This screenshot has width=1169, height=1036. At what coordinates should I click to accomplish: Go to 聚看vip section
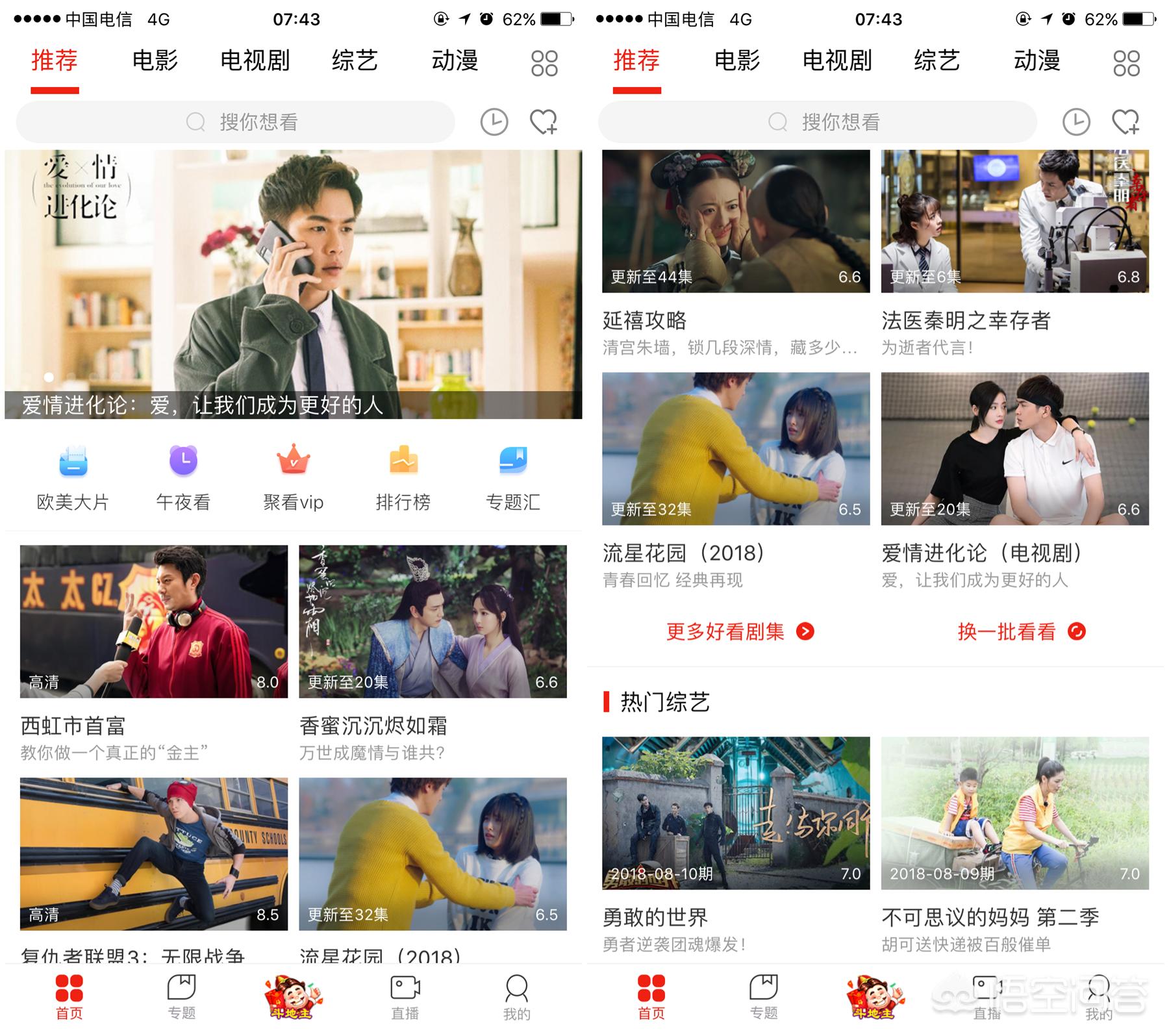[293, 477]
